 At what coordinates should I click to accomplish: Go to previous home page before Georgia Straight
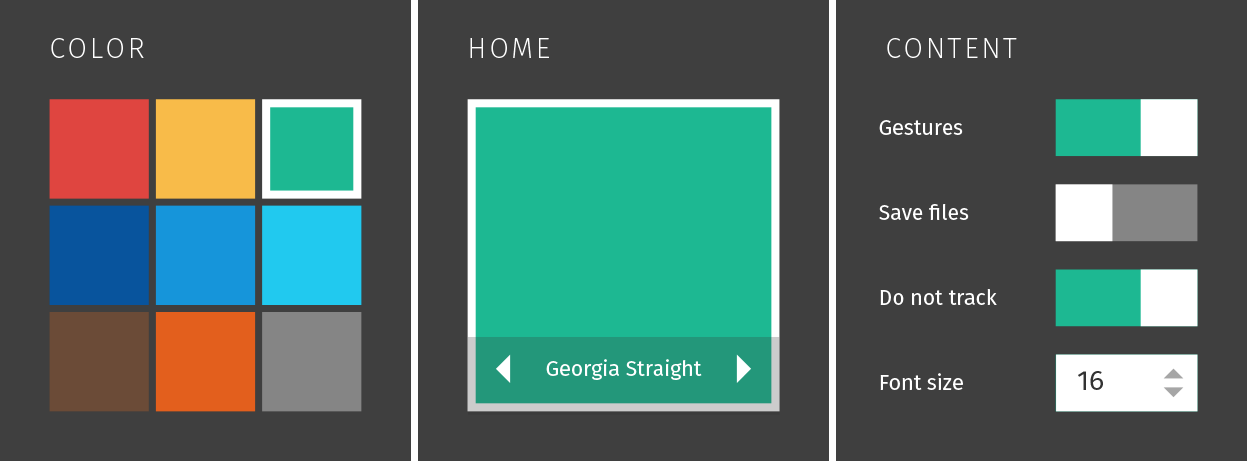[503, 369]
